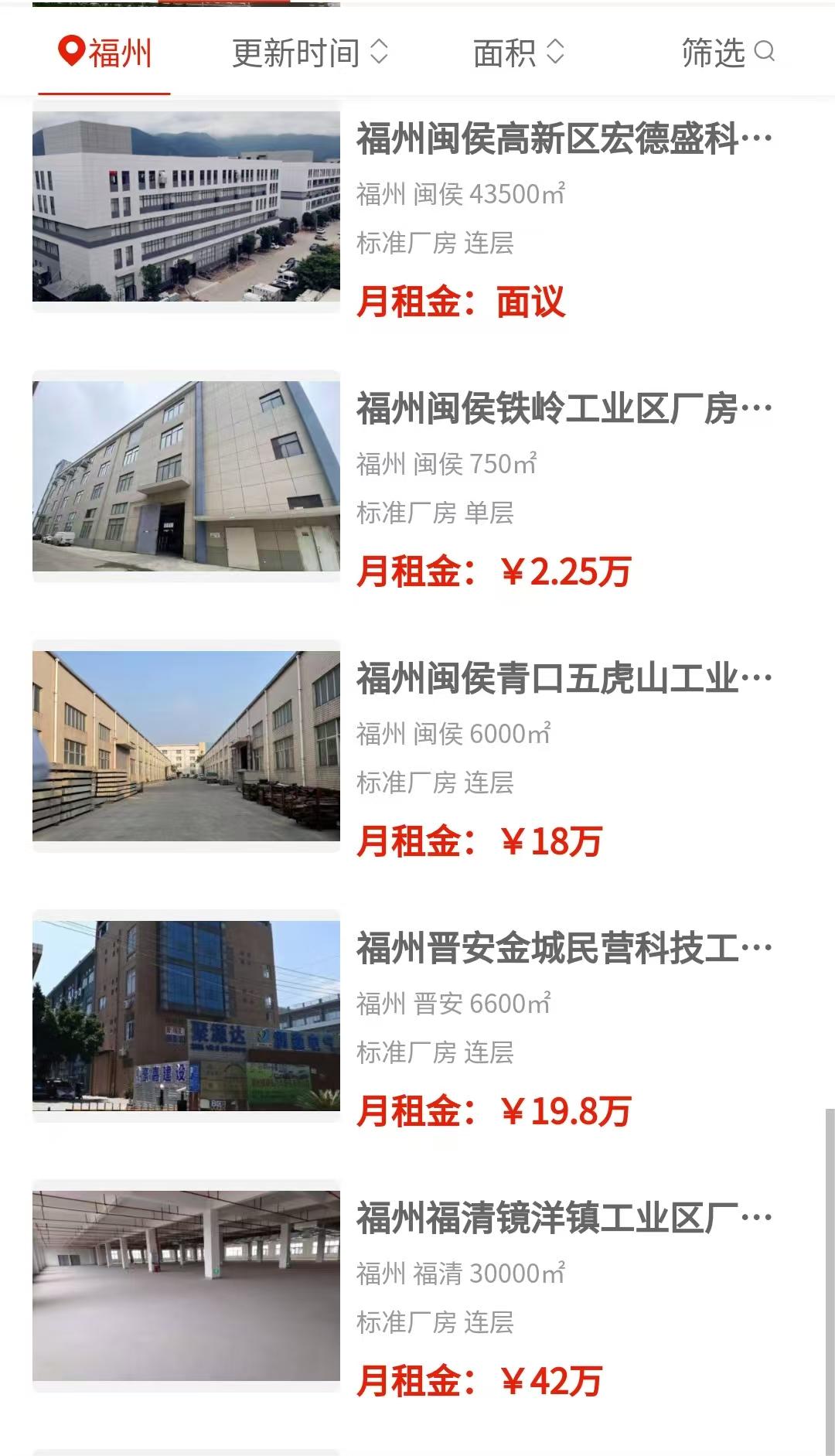The image size is (835, 1456).
Task: View the 福州闽侯铁岭工业区厂房 listing
Action: [x=564, y=410]
